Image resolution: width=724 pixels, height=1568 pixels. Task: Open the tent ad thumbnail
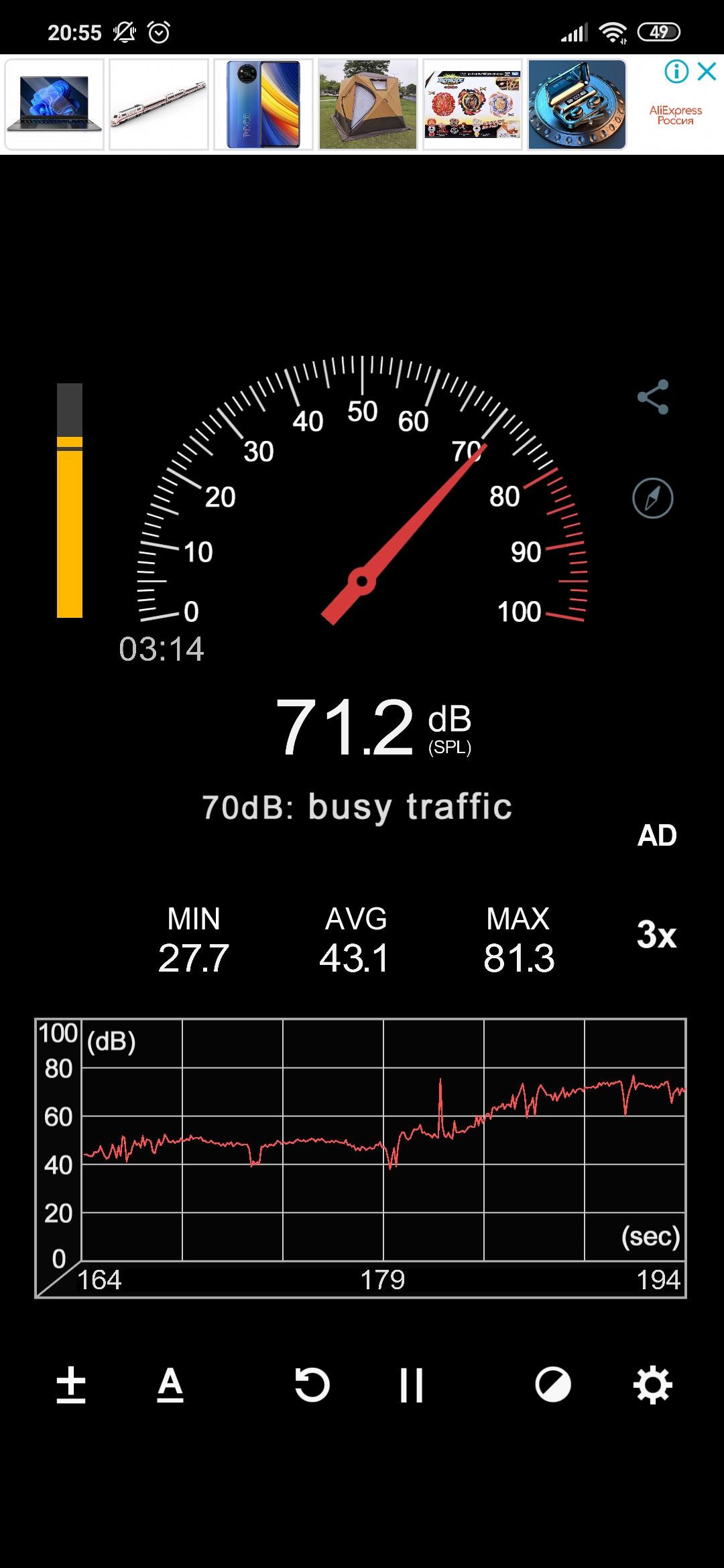(368, 105)
